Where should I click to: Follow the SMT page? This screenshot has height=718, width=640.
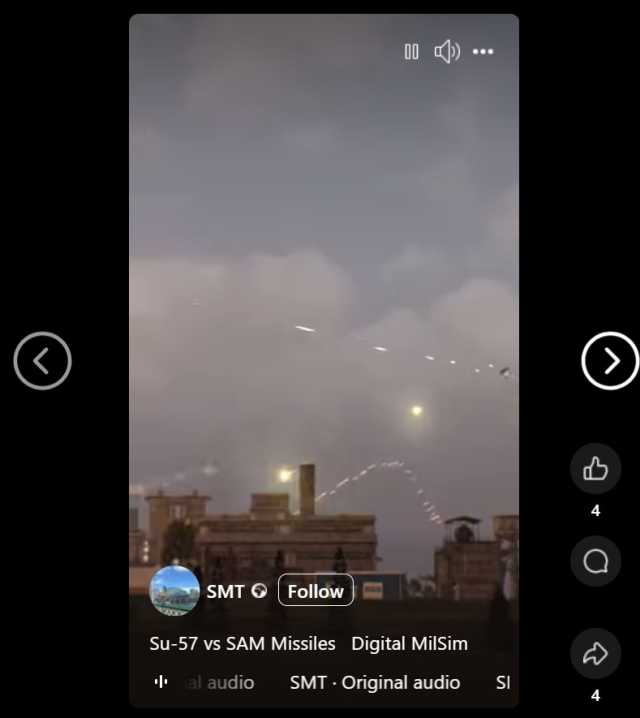click(315, 591)
